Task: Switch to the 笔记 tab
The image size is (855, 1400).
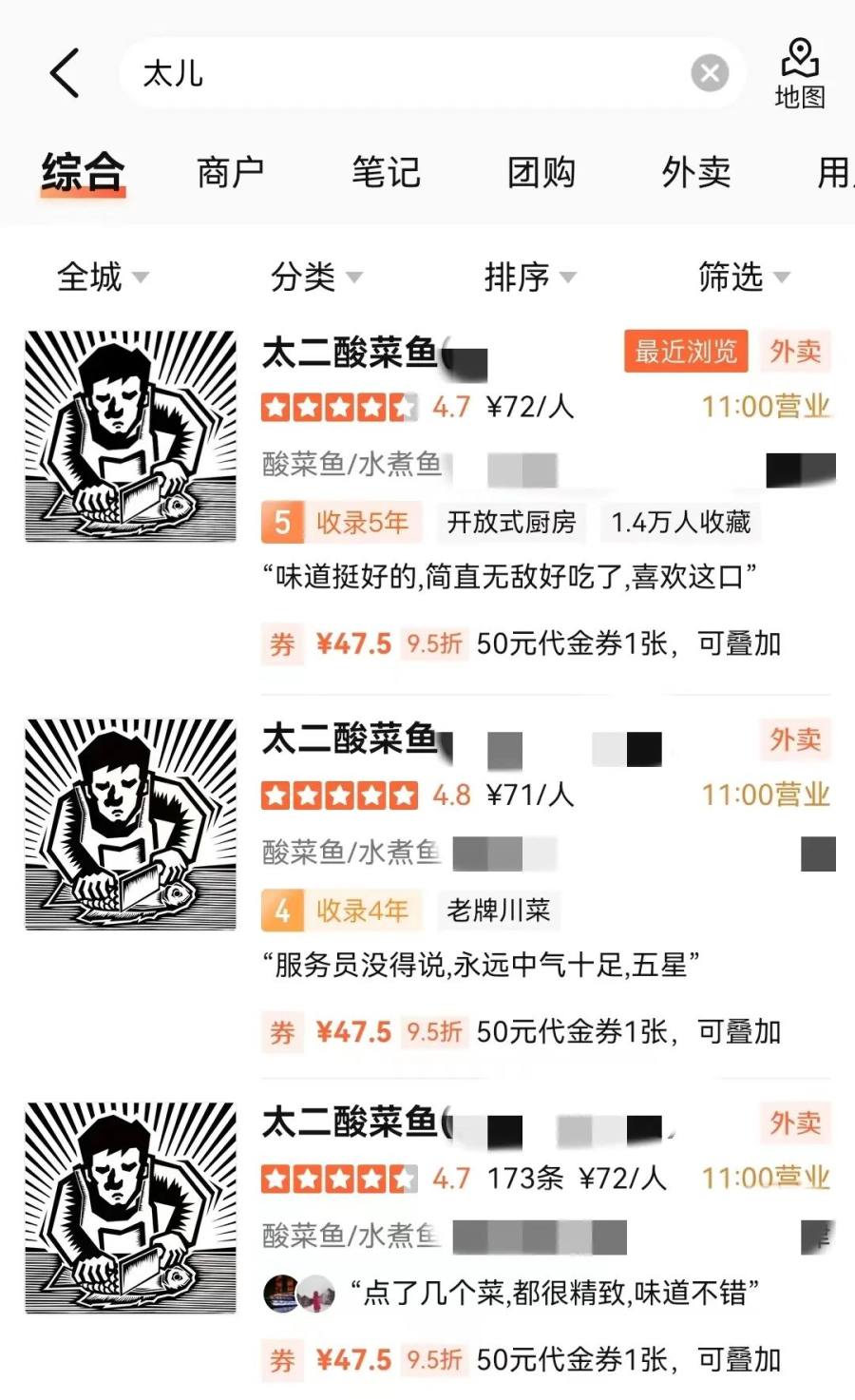Action: (386, 173)
